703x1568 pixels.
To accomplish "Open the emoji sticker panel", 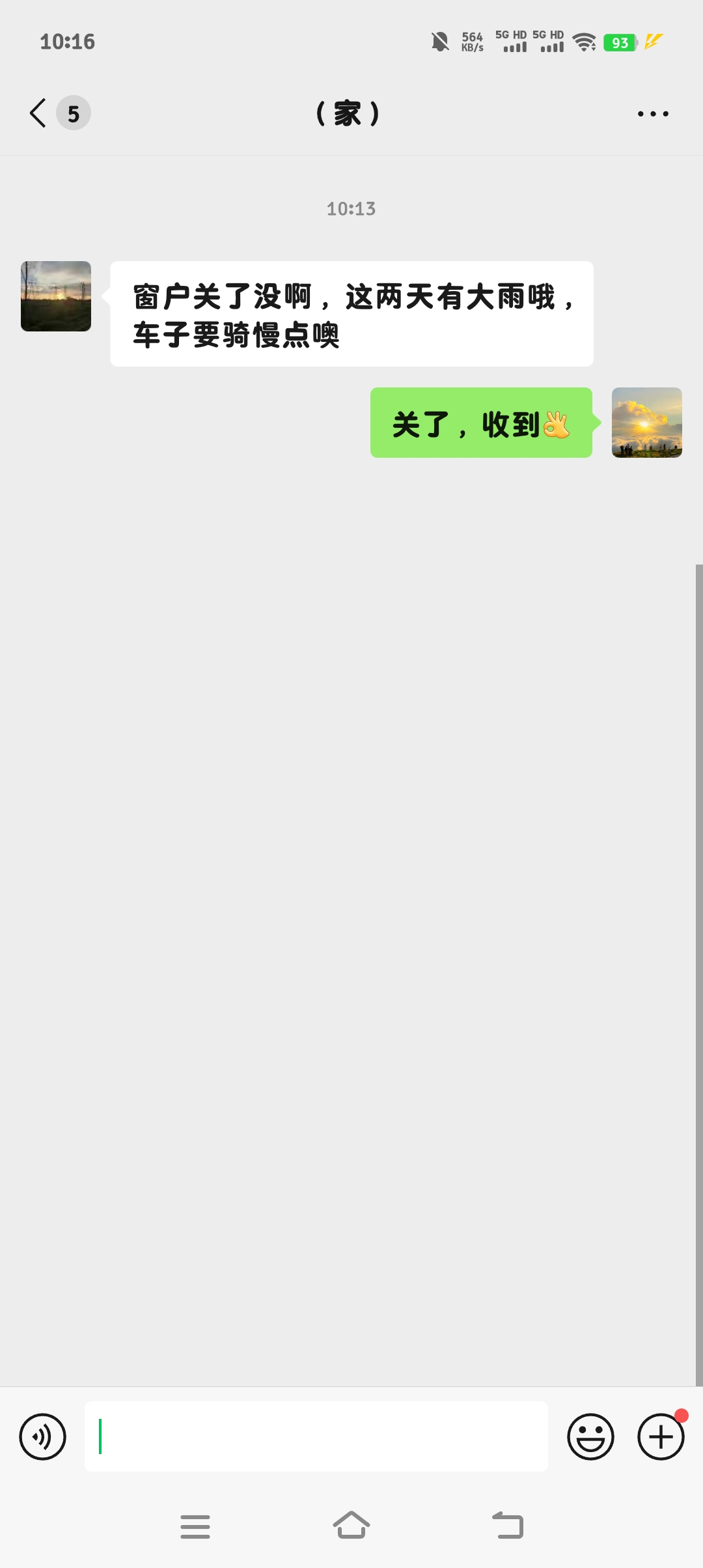I will click(590, 1436).
